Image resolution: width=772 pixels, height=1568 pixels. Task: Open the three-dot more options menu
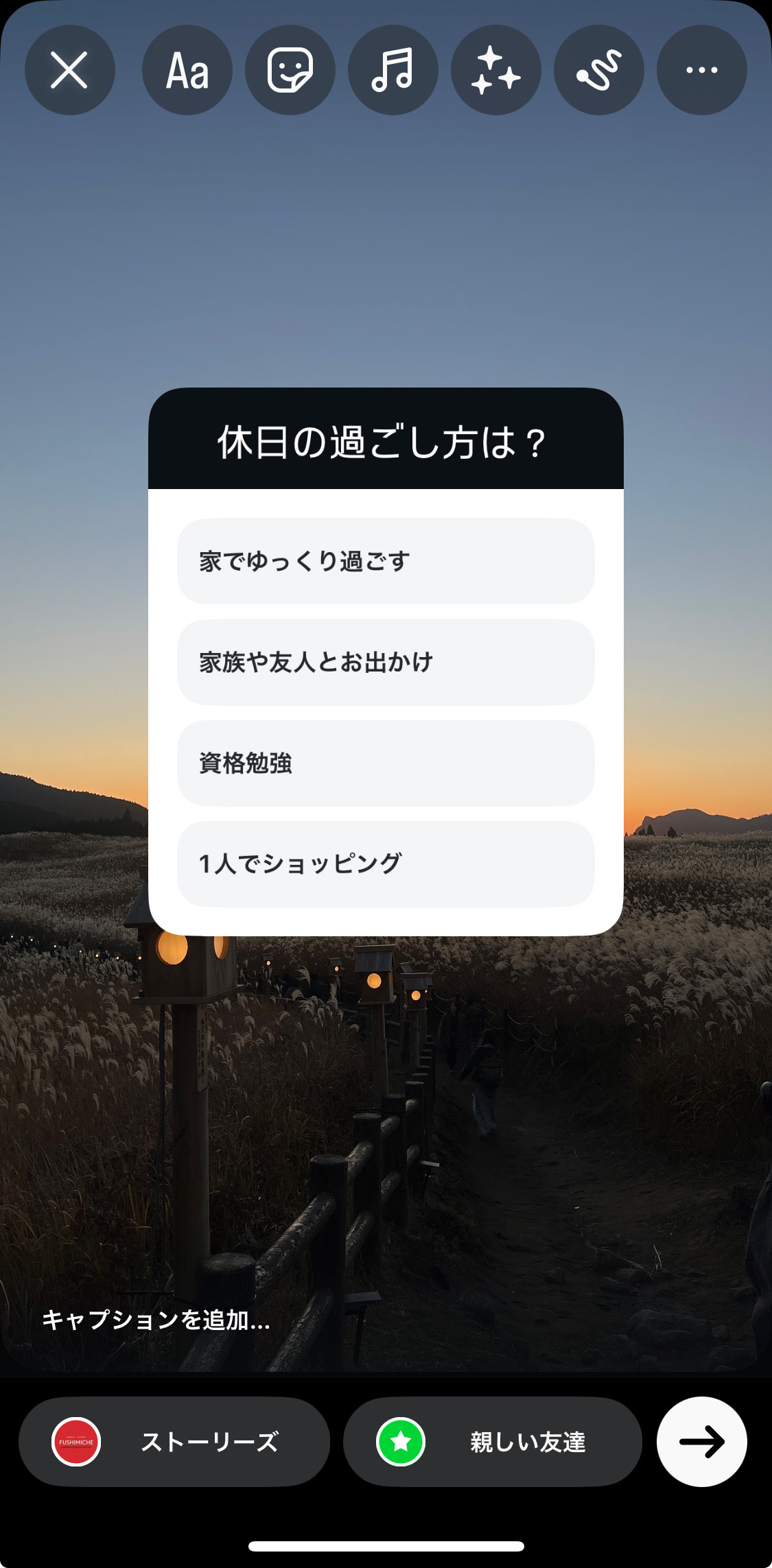pos(701,70)
